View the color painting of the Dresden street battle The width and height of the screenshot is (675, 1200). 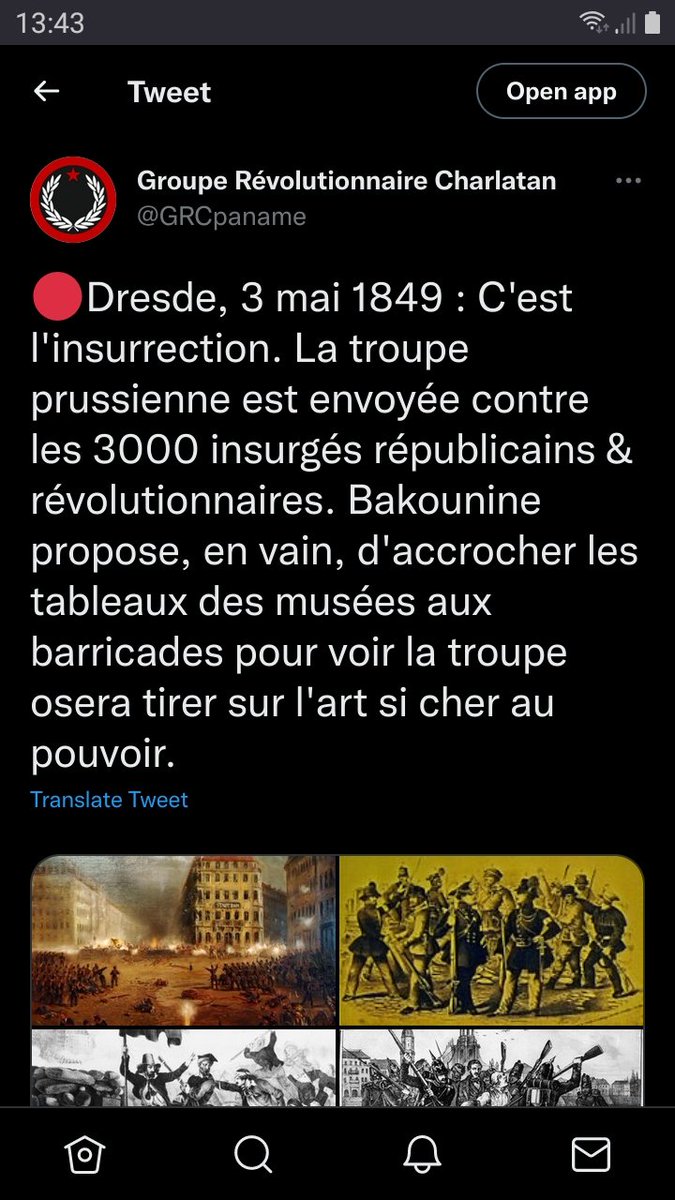(x=184, y=940)
